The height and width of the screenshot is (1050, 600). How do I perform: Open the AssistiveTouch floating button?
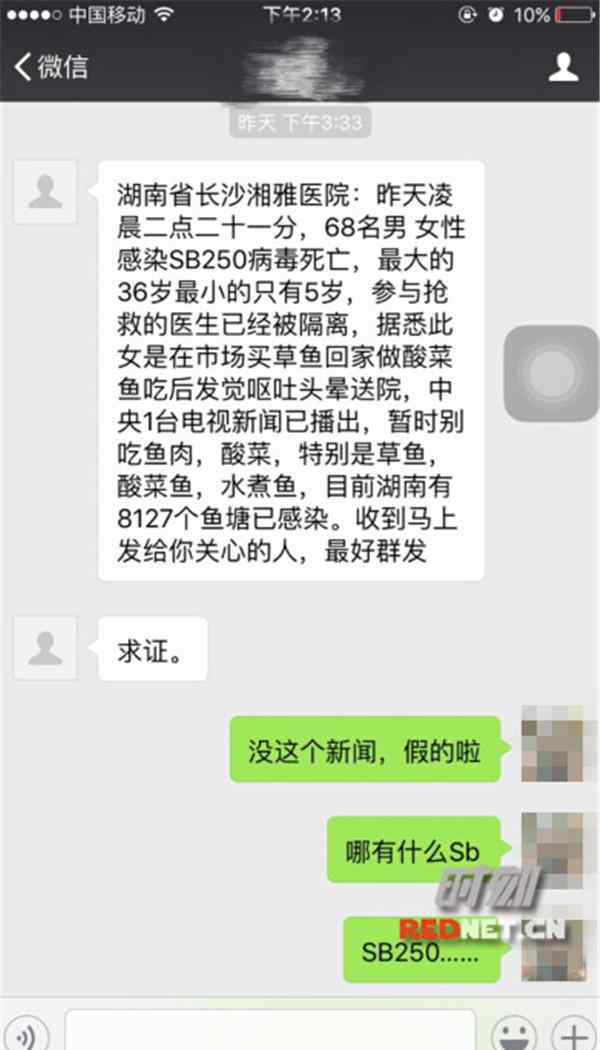point(551,373)
